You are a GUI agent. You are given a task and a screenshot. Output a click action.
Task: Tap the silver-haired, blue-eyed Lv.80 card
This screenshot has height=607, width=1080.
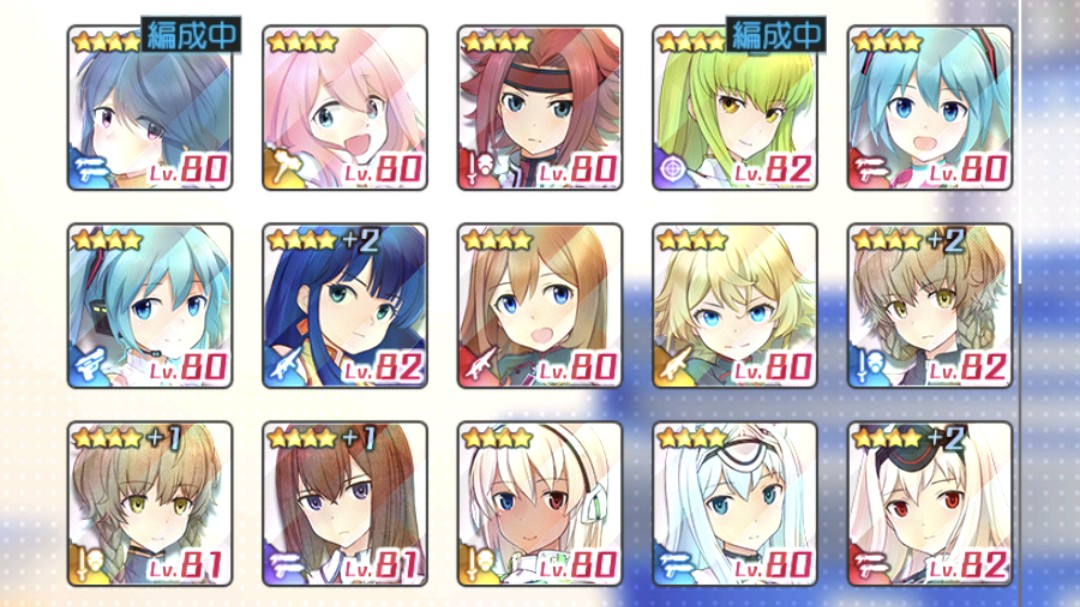(x=735, y=504)
